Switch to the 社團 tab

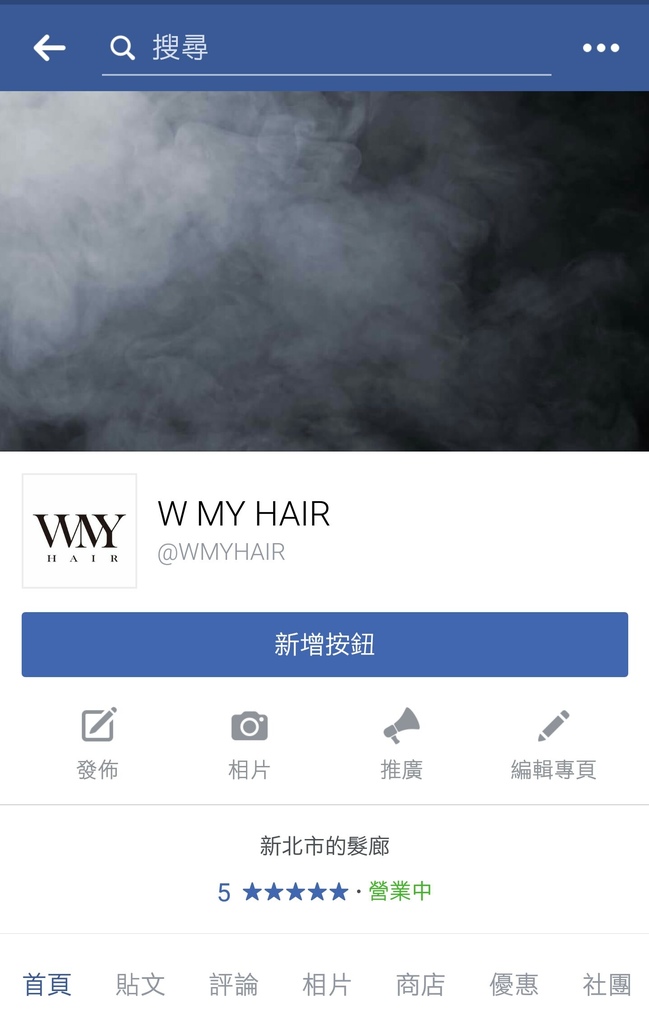click(606, 985)
